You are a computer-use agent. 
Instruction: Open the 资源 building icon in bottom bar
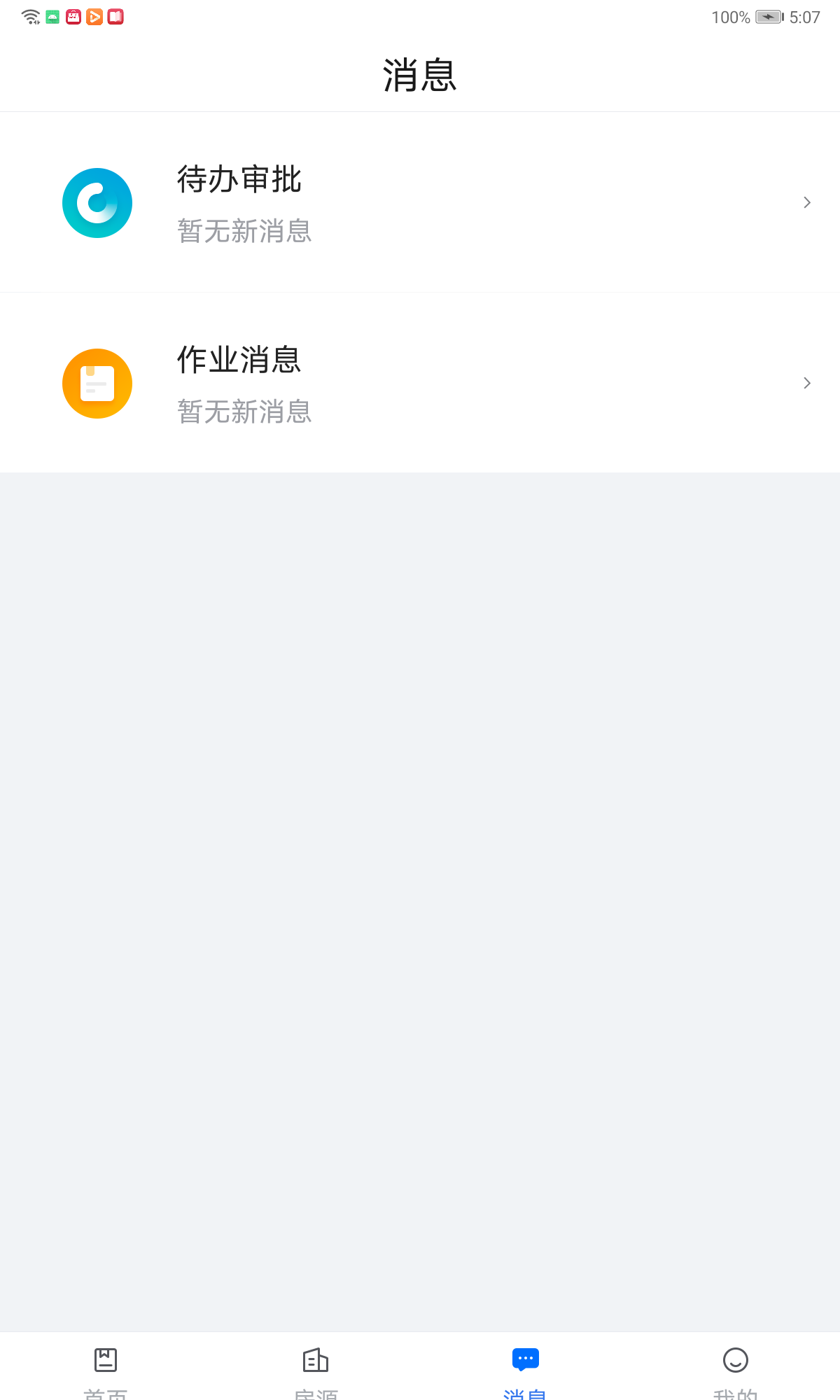point(315,1361)
